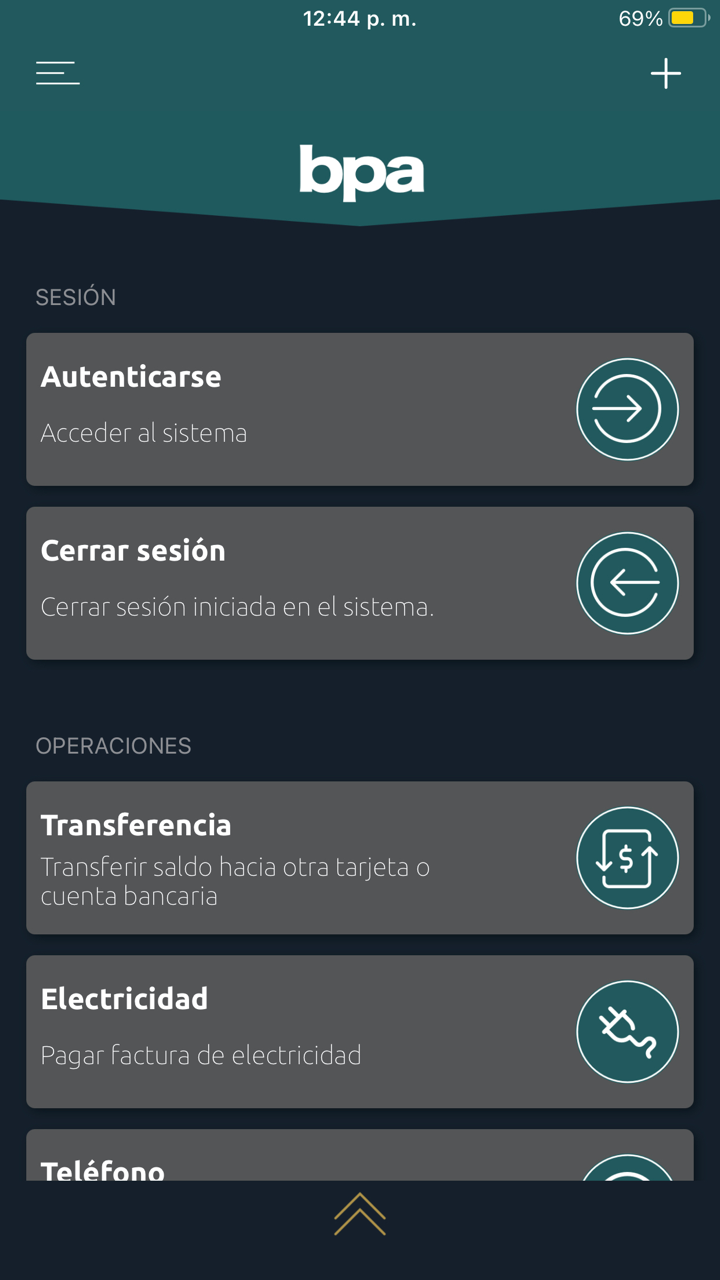
Task: Tap the Autenticarse login arrow icon
Action: [627, 409]
